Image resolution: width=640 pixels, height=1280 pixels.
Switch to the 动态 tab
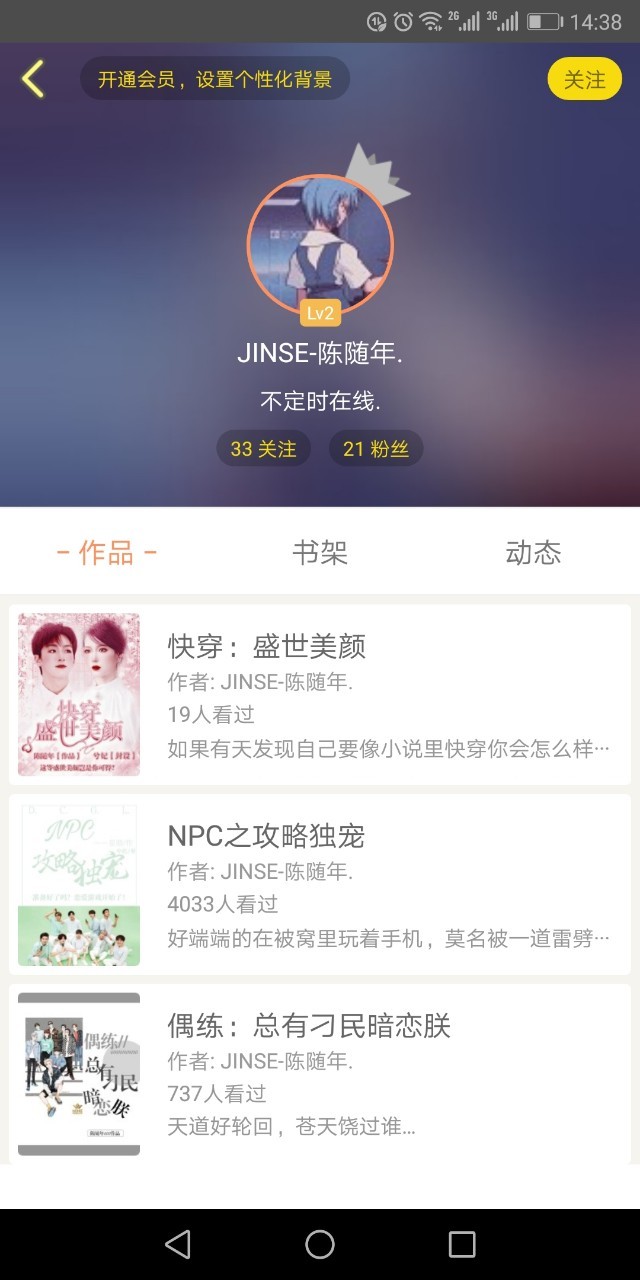pos(533,552)
